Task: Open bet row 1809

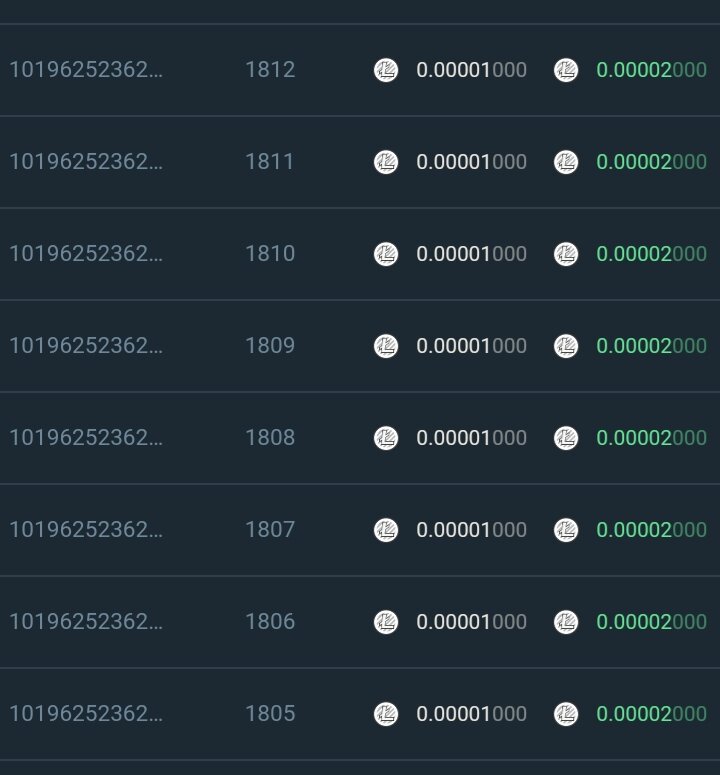Action: pyautogui.click(x=270, y=346)
